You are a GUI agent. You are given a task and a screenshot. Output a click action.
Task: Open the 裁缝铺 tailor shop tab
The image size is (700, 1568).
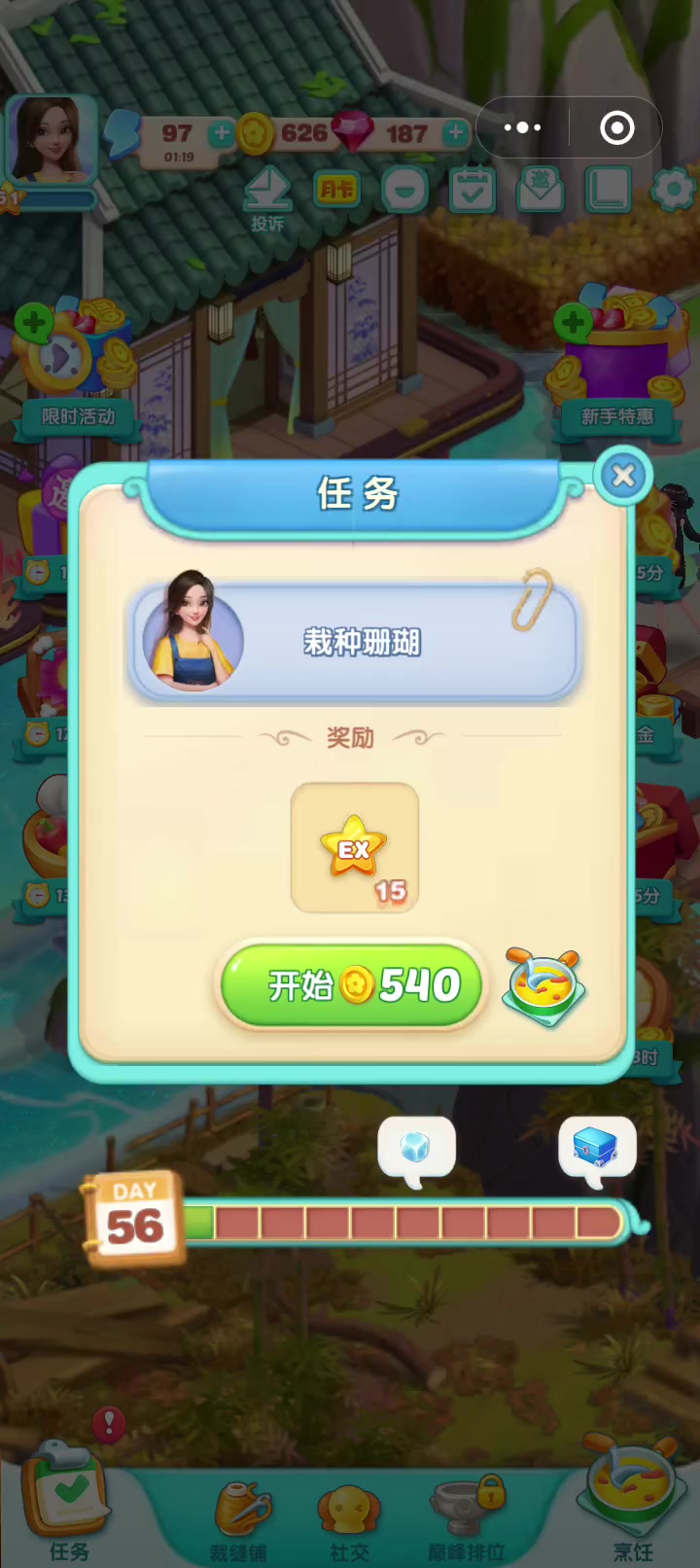click(x=239, y=1522)
